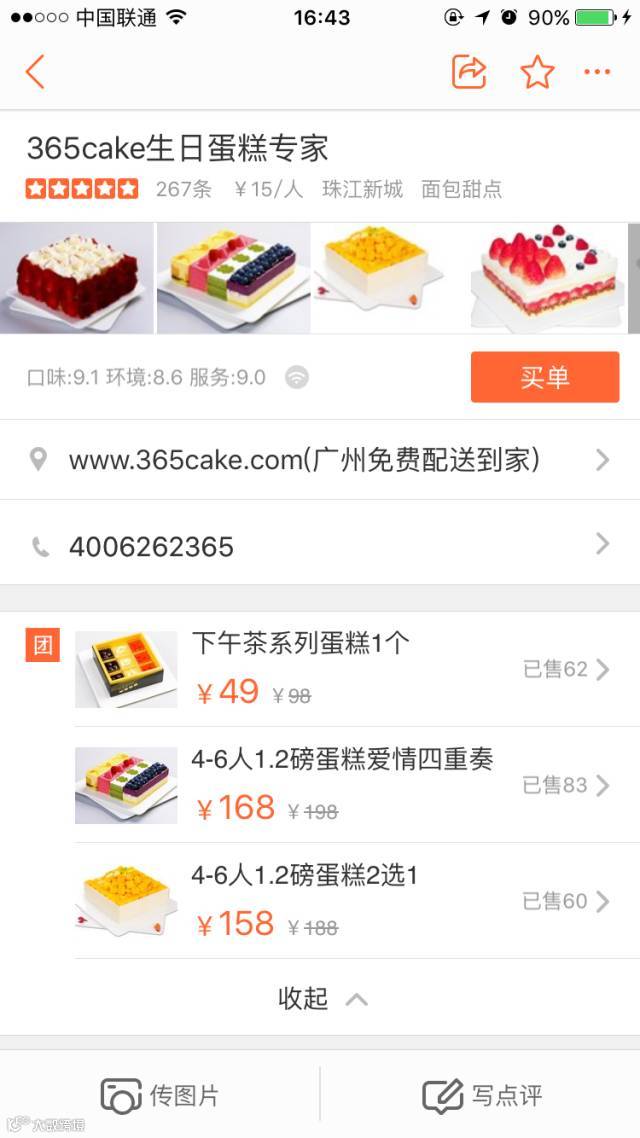Open the three-dot more options menu
Image resolution: width=640 pixels, height=1138 pixels.
597,72
